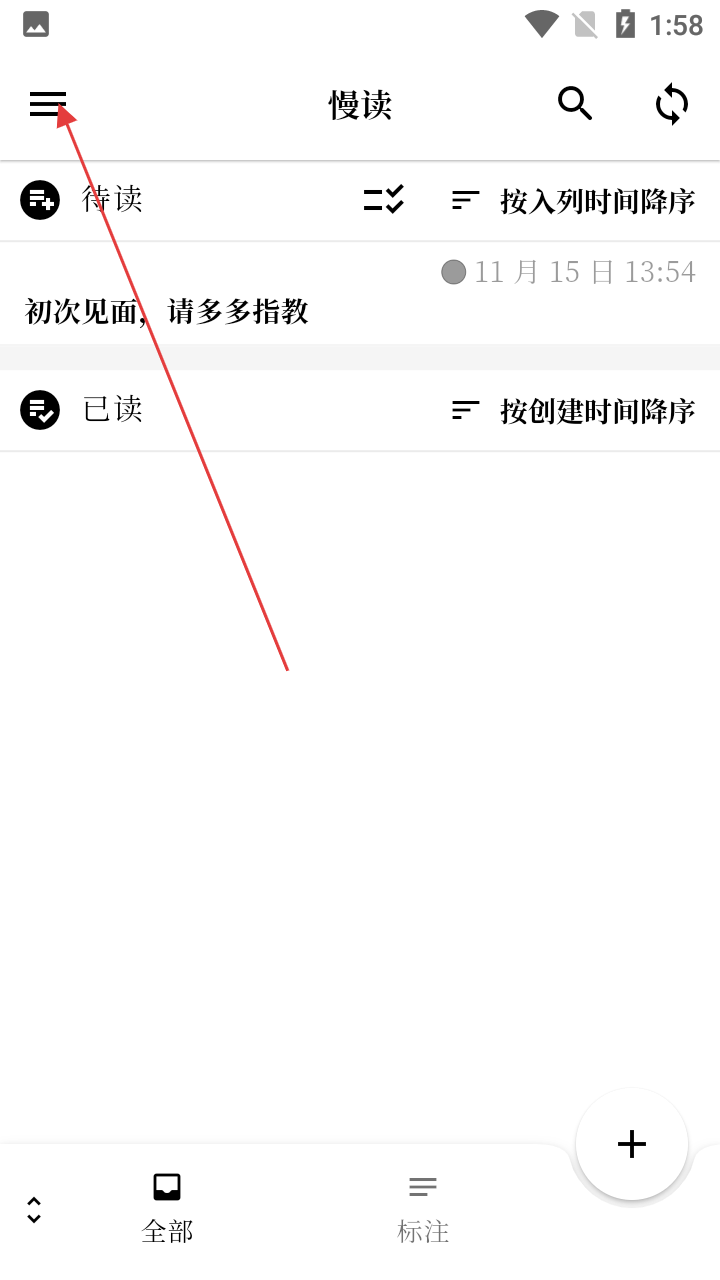
Task: Switch to the 标注 tab
Action: point(423,1208)
